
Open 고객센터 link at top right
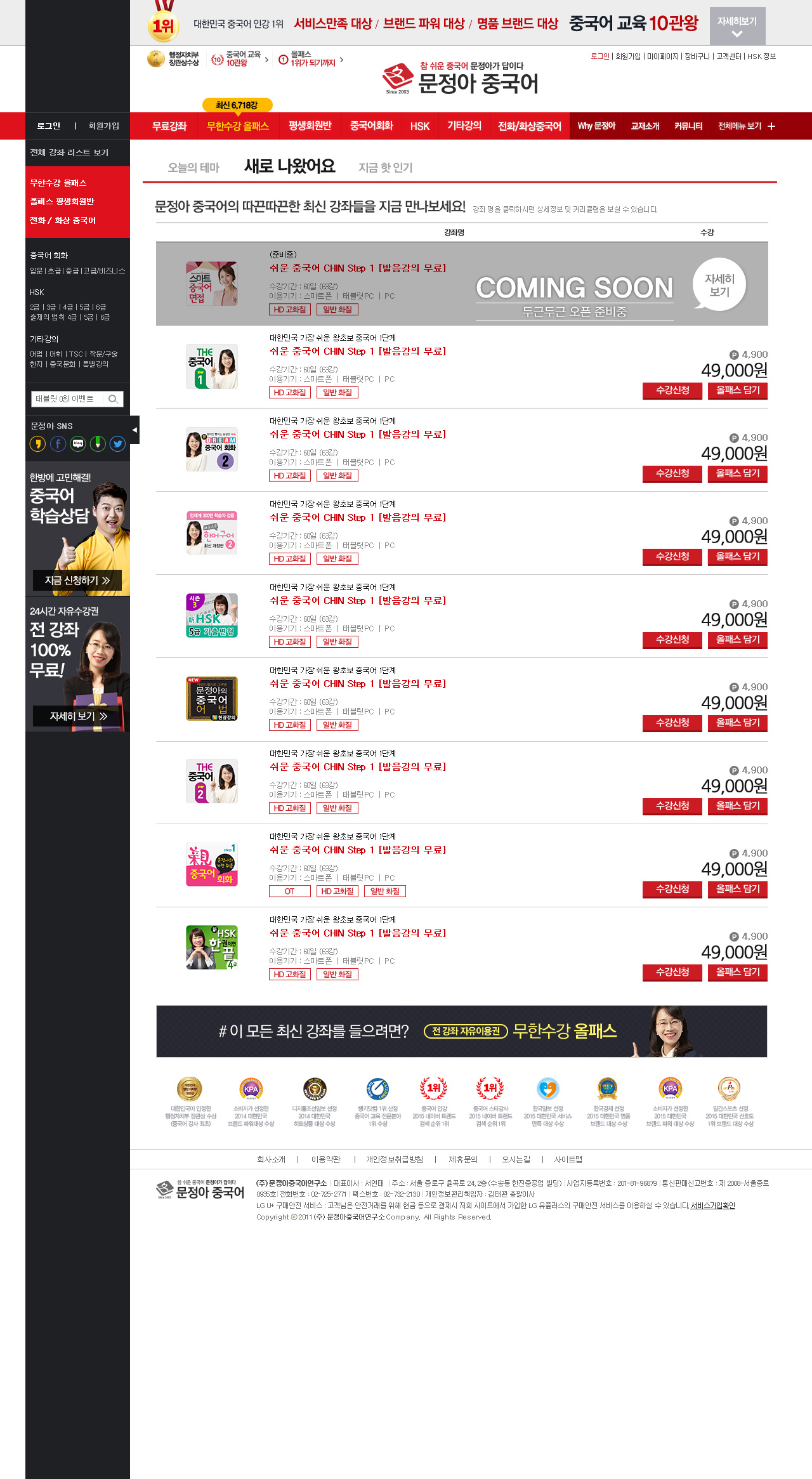[729, 56]
